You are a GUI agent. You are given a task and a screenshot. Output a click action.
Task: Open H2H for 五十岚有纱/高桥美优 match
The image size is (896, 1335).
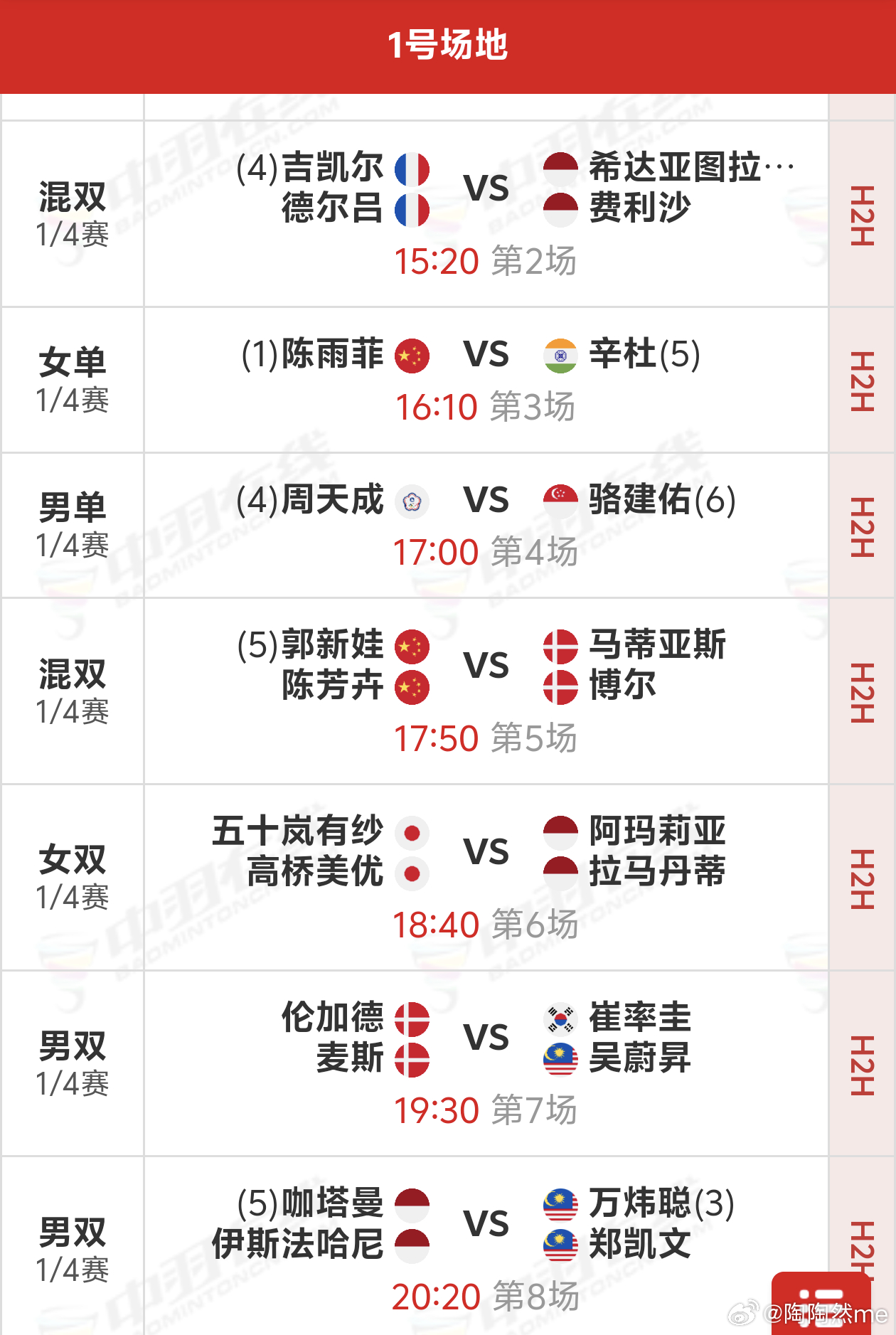[x=862, y=879]
